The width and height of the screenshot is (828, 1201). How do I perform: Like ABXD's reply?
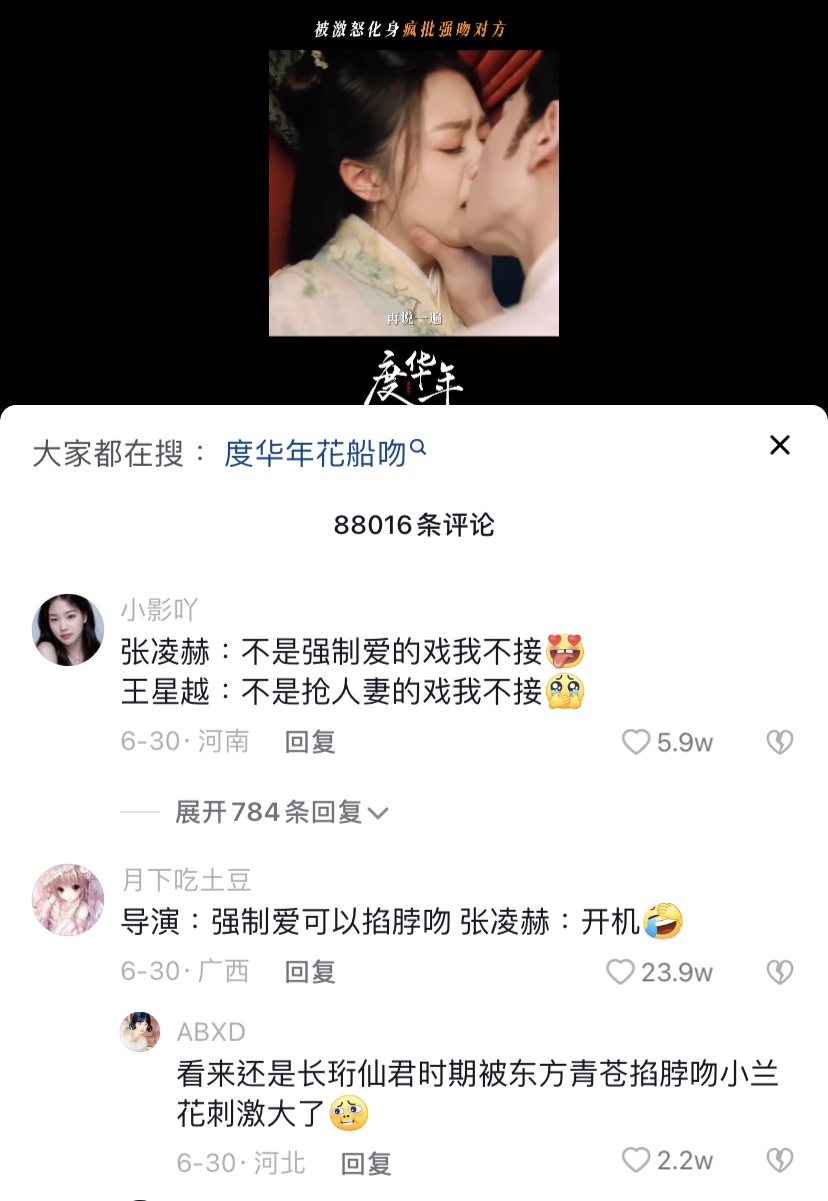(x=637, y=1160)
